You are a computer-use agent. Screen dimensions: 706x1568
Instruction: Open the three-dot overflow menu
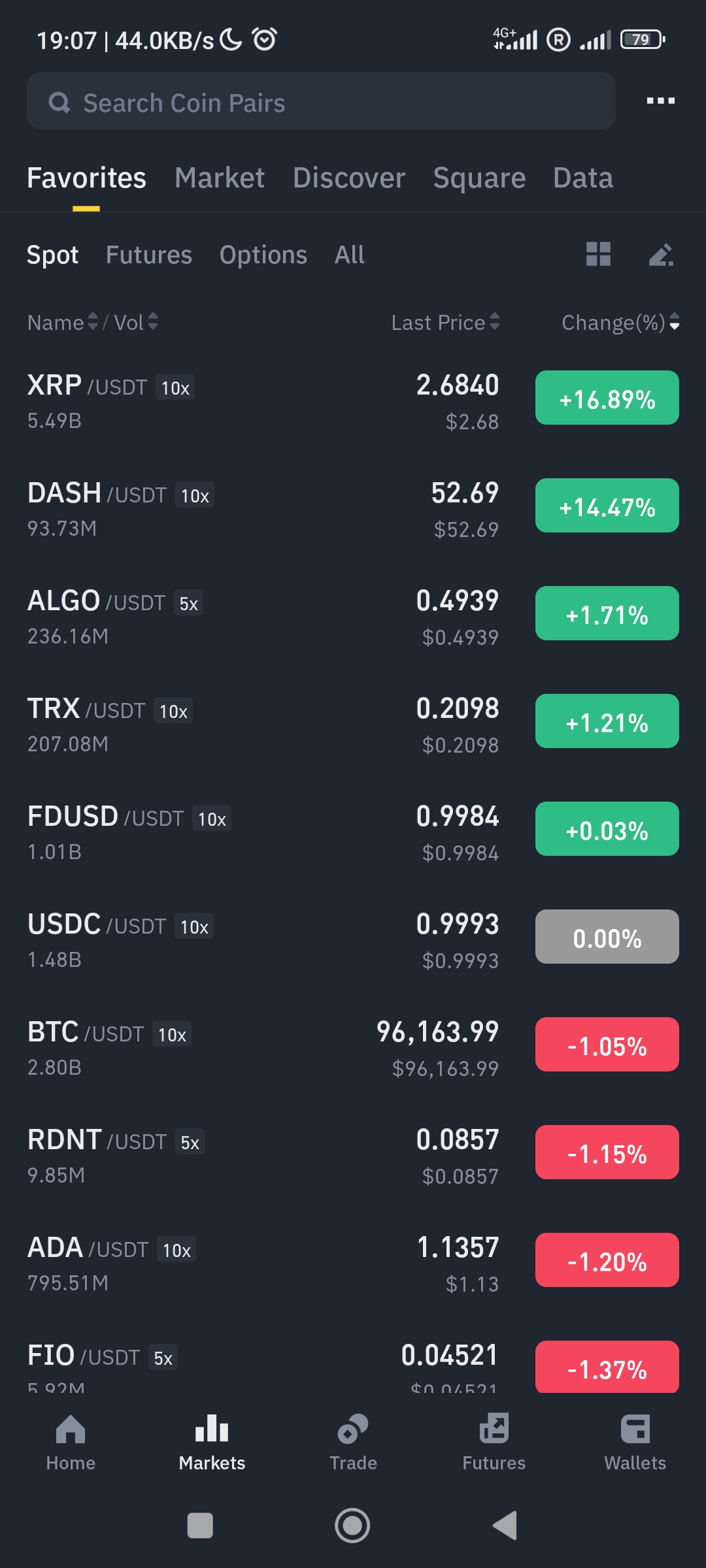[x=660, y=101]
